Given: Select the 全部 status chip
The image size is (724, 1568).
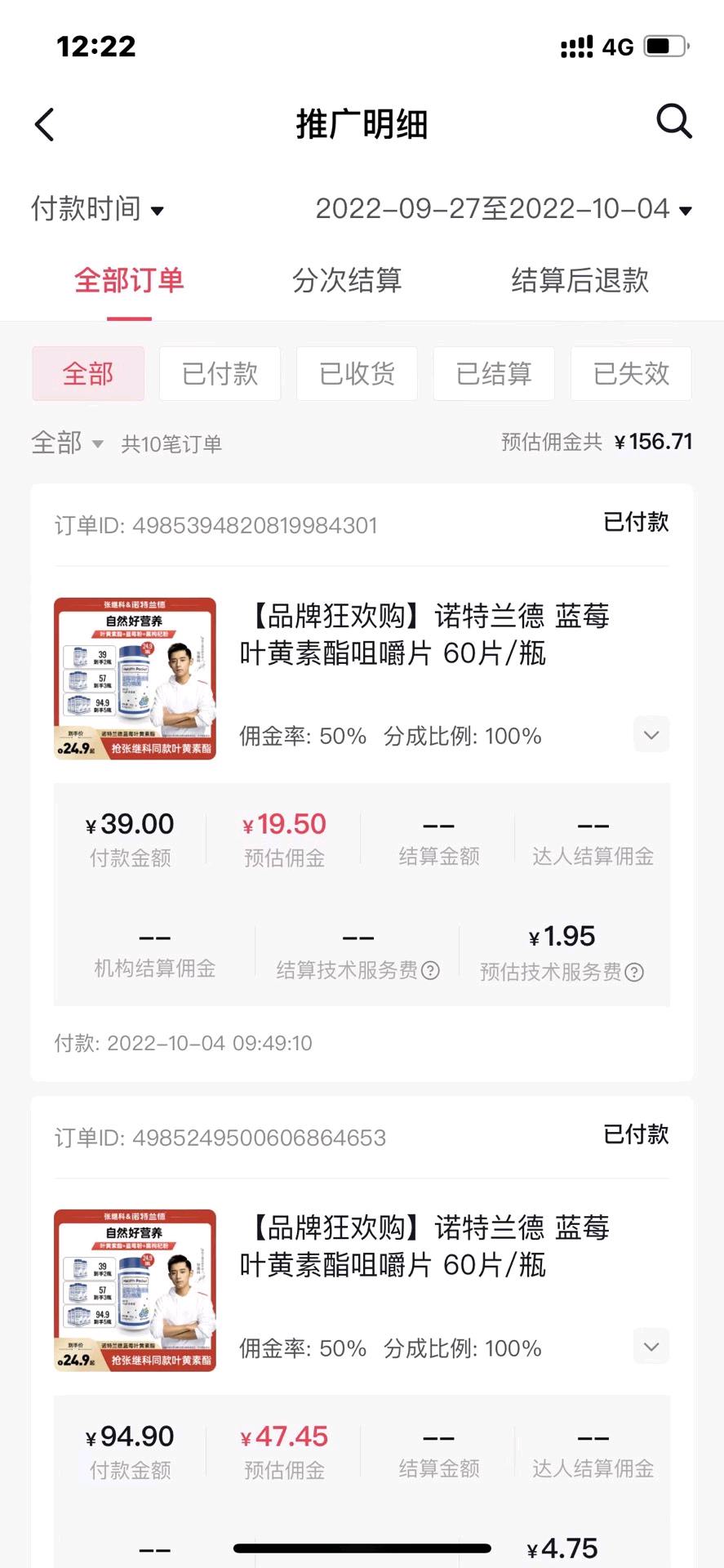Looking at the screenshot, I should coord(88,374).
